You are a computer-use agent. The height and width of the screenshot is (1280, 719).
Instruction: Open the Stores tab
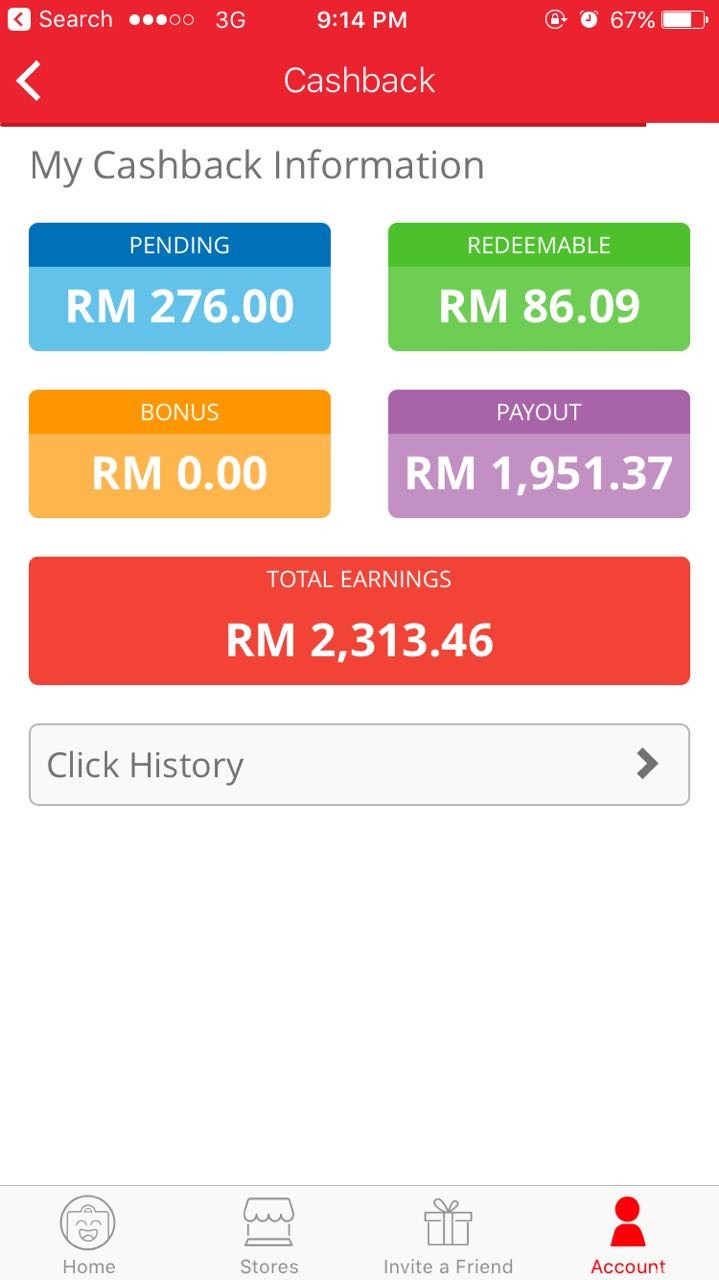[269, 1235]
